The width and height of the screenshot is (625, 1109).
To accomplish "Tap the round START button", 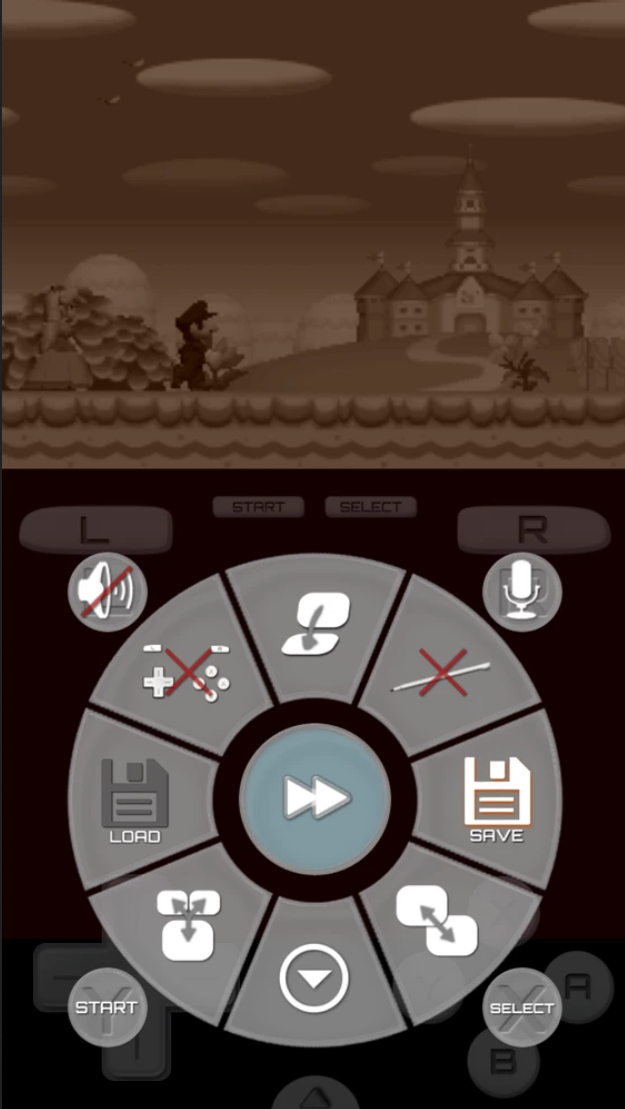I will point(107,1007).
